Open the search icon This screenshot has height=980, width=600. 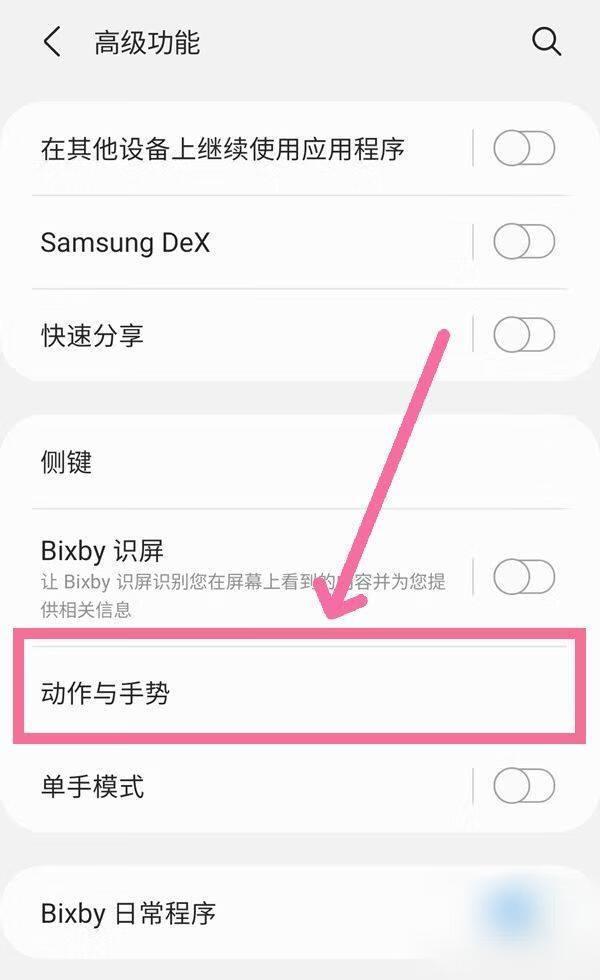coord(546,42)
